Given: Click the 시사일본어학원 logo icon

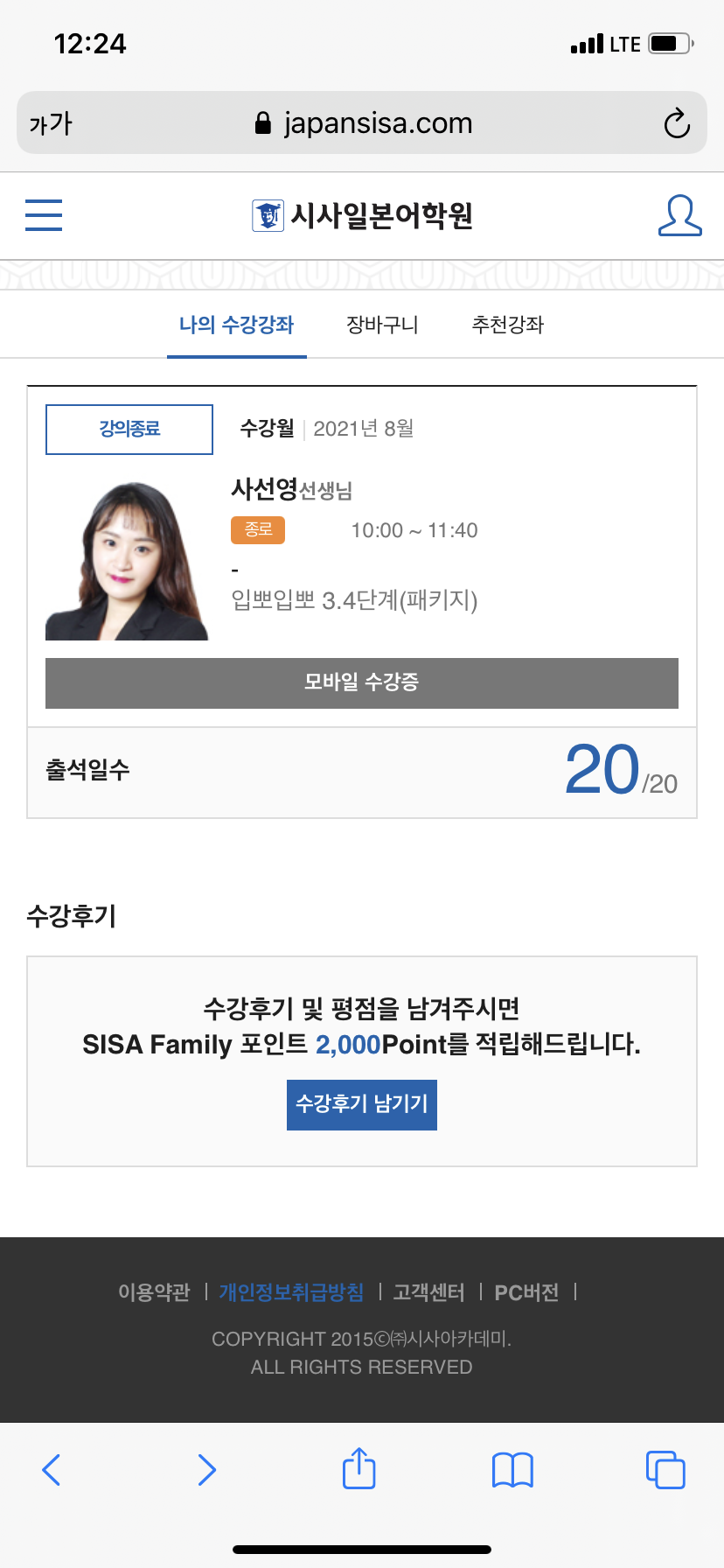Looking at the screenshot, I should [x=269, y=214].
